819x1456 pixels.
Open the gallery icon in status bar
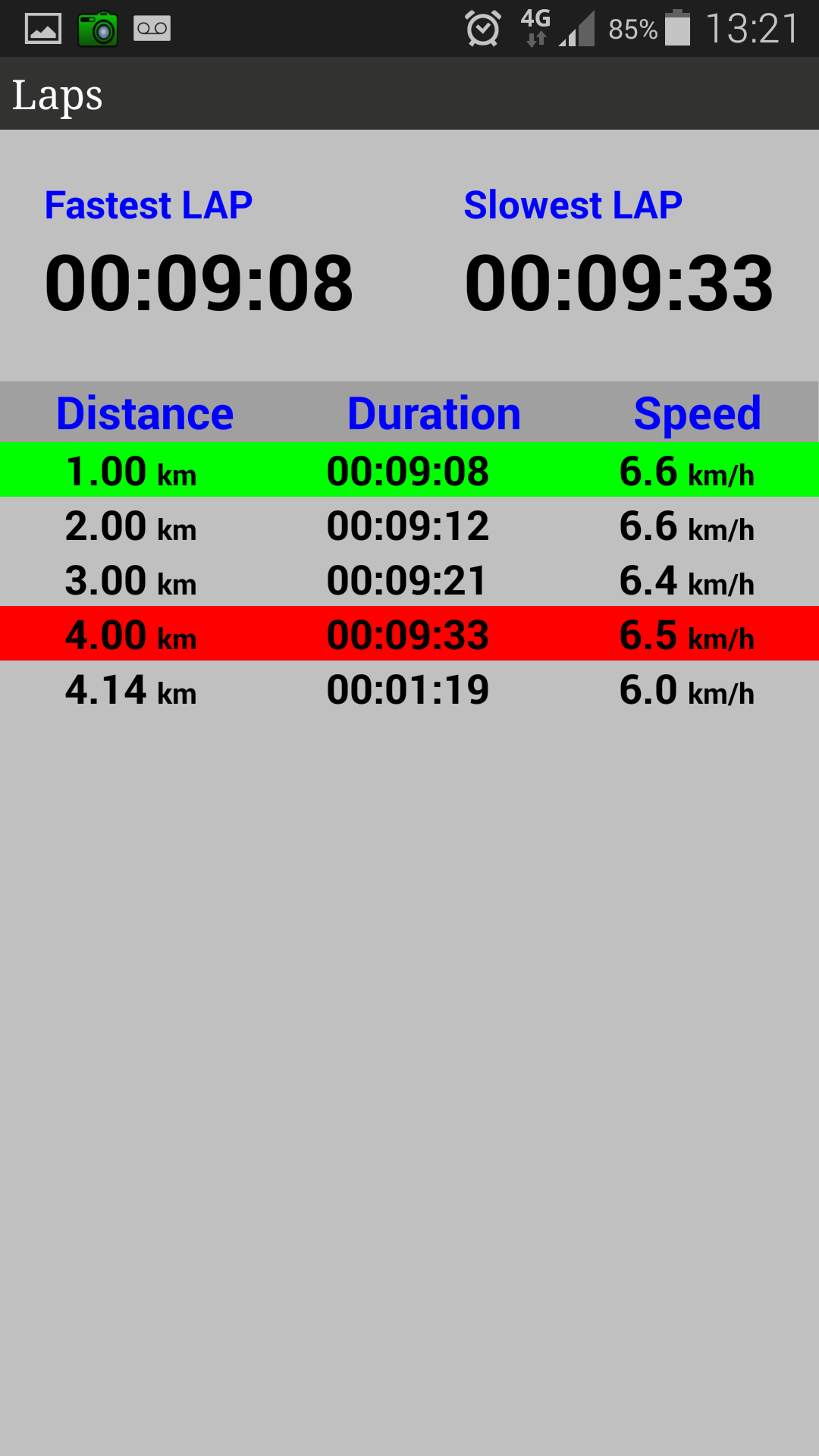(x=42, y=29)
